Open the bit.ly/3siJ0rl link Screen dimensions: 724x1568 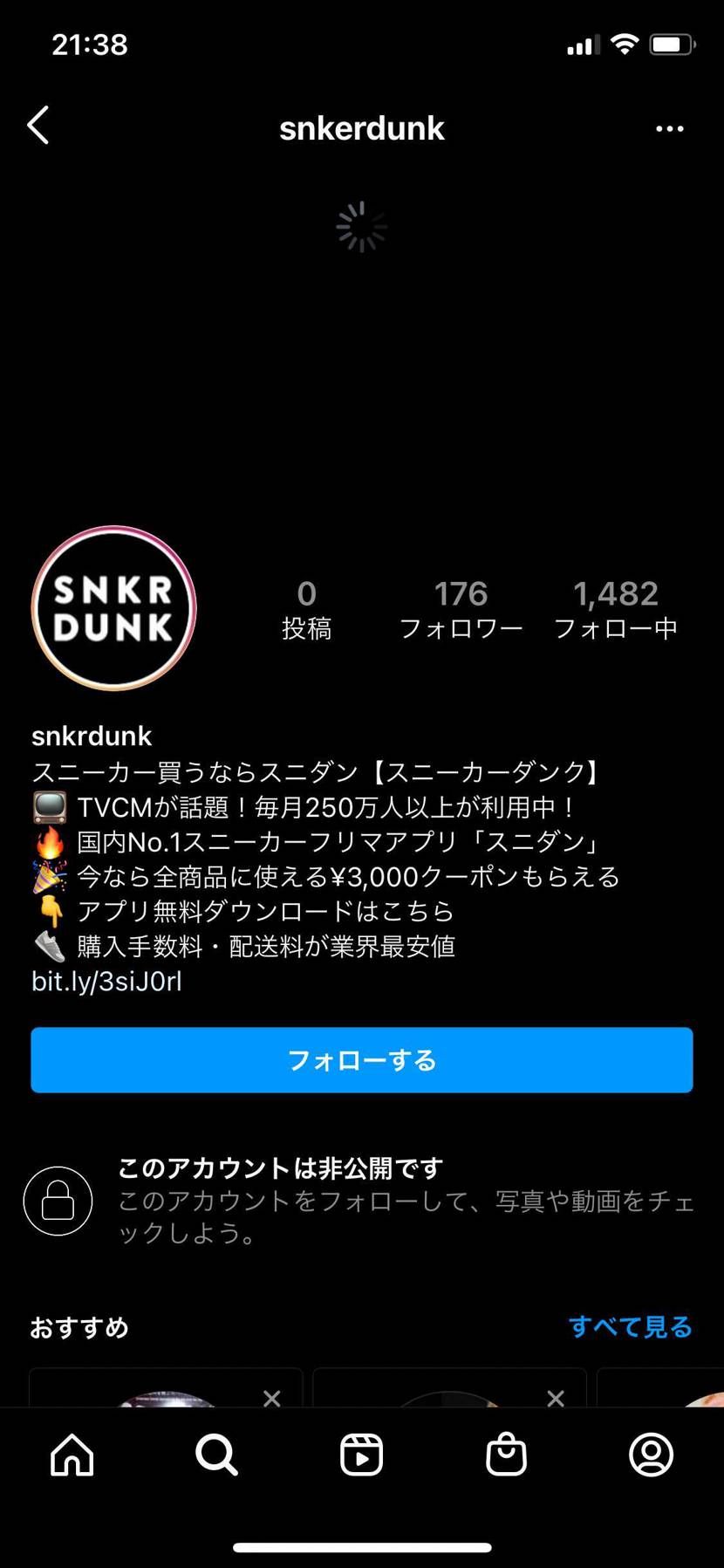106,980
